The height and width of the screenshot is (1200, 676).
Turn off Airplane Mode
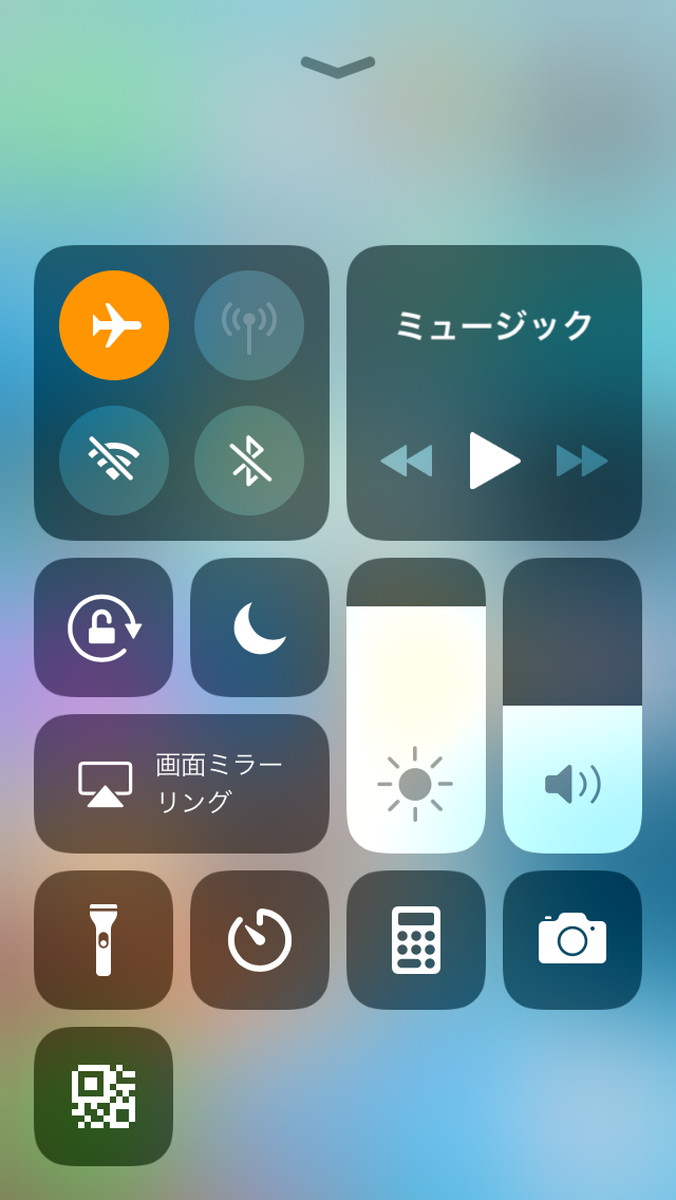[x=114, y=325]
